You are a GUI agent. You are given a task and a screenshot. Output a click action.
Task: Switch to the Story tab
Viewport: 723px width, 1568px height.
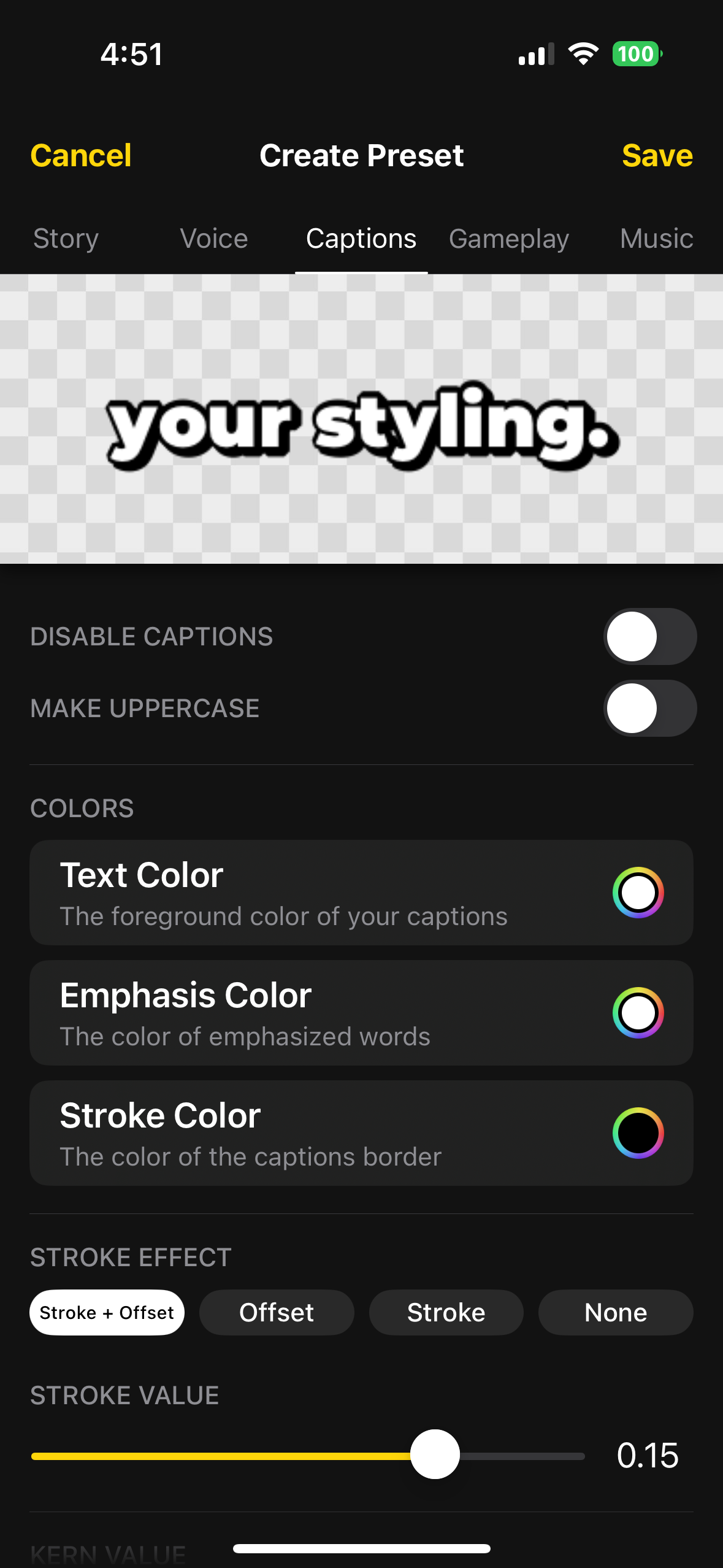pos(66,239)
